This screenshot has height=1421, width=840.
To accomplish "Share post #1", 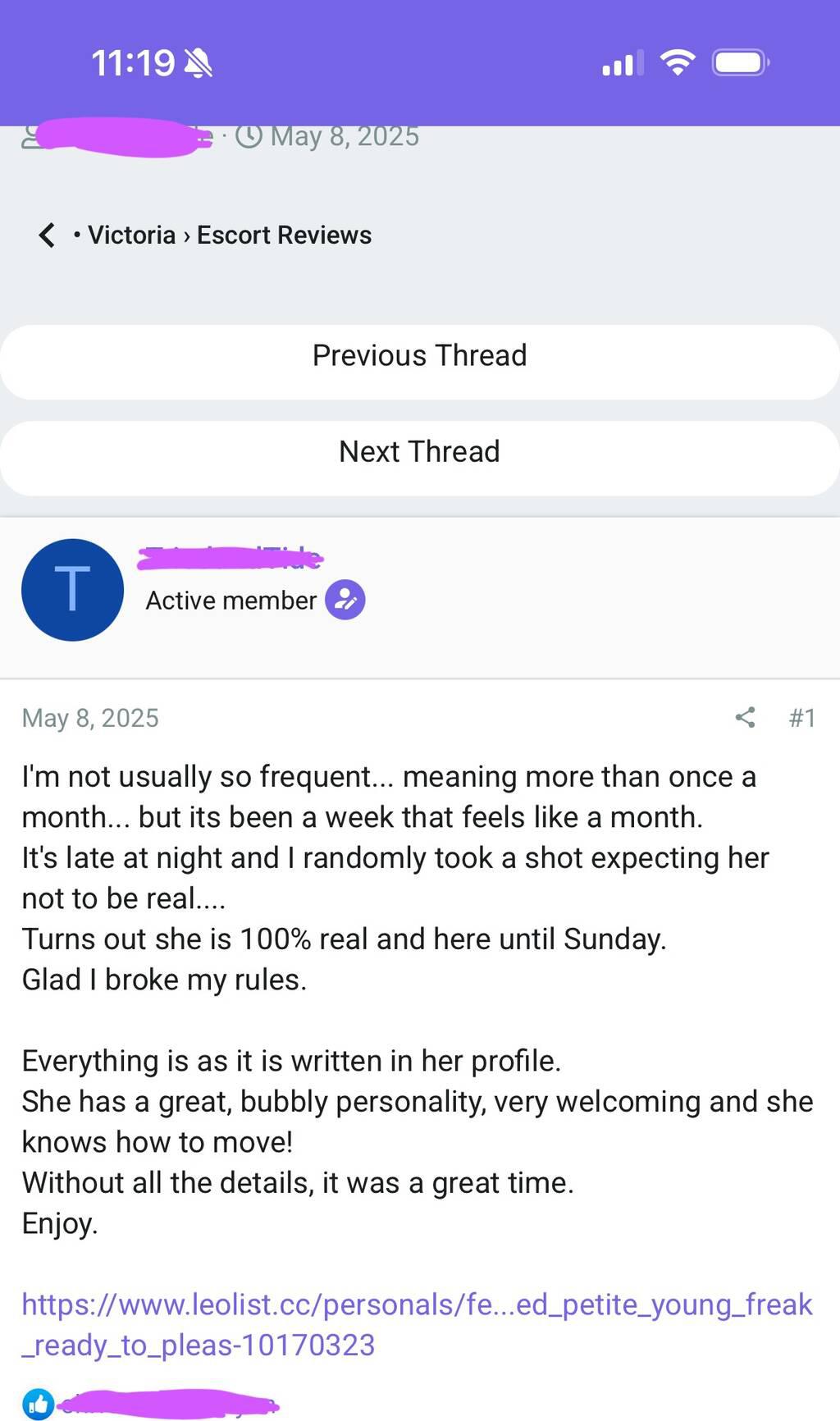I will (x=745, y=718).
